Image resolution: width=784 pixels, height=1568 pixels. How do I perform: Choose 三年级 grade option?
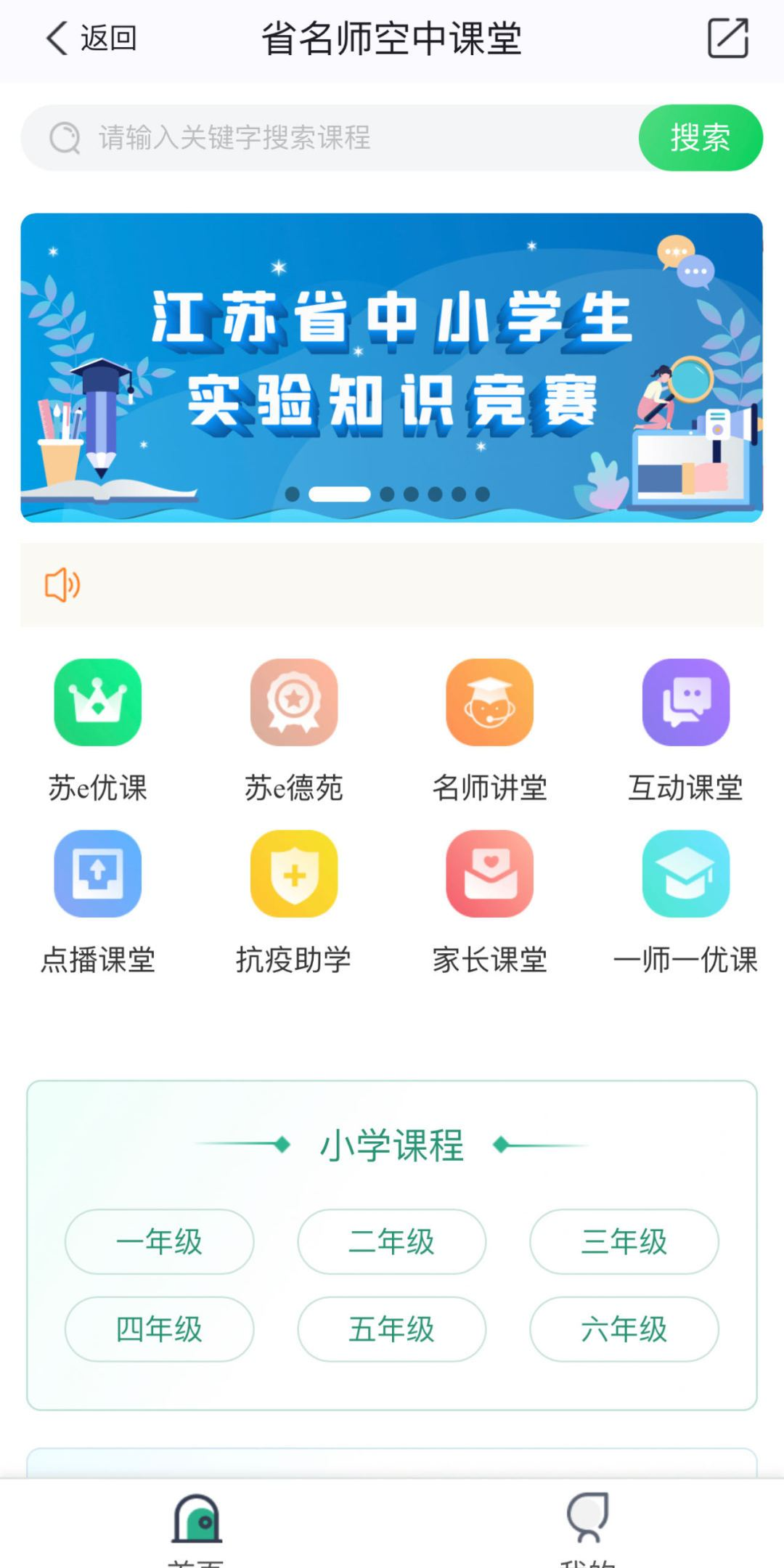point(624,1241)
